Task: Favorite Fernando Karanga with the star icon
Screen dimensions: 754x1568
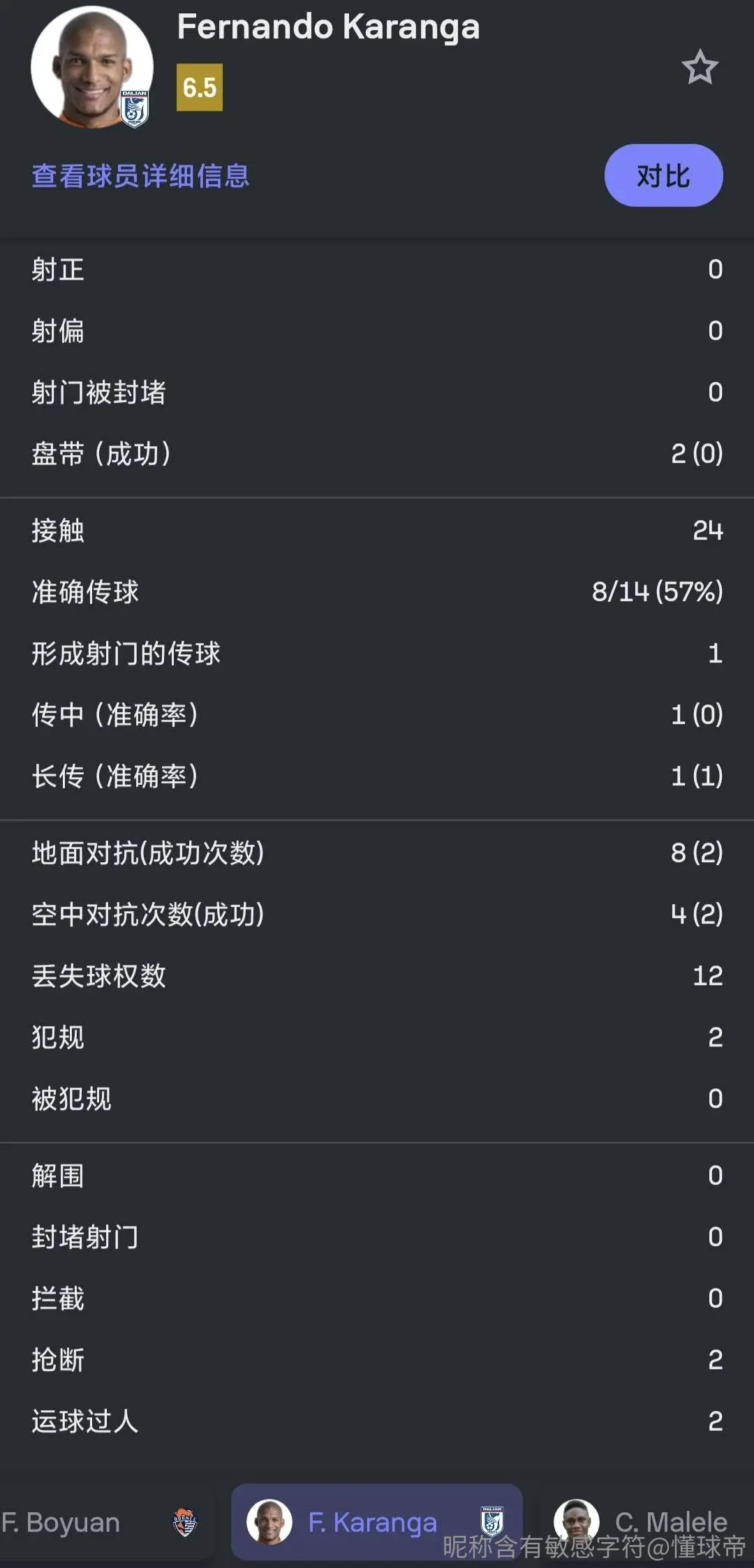Action: tap(700, 68)
